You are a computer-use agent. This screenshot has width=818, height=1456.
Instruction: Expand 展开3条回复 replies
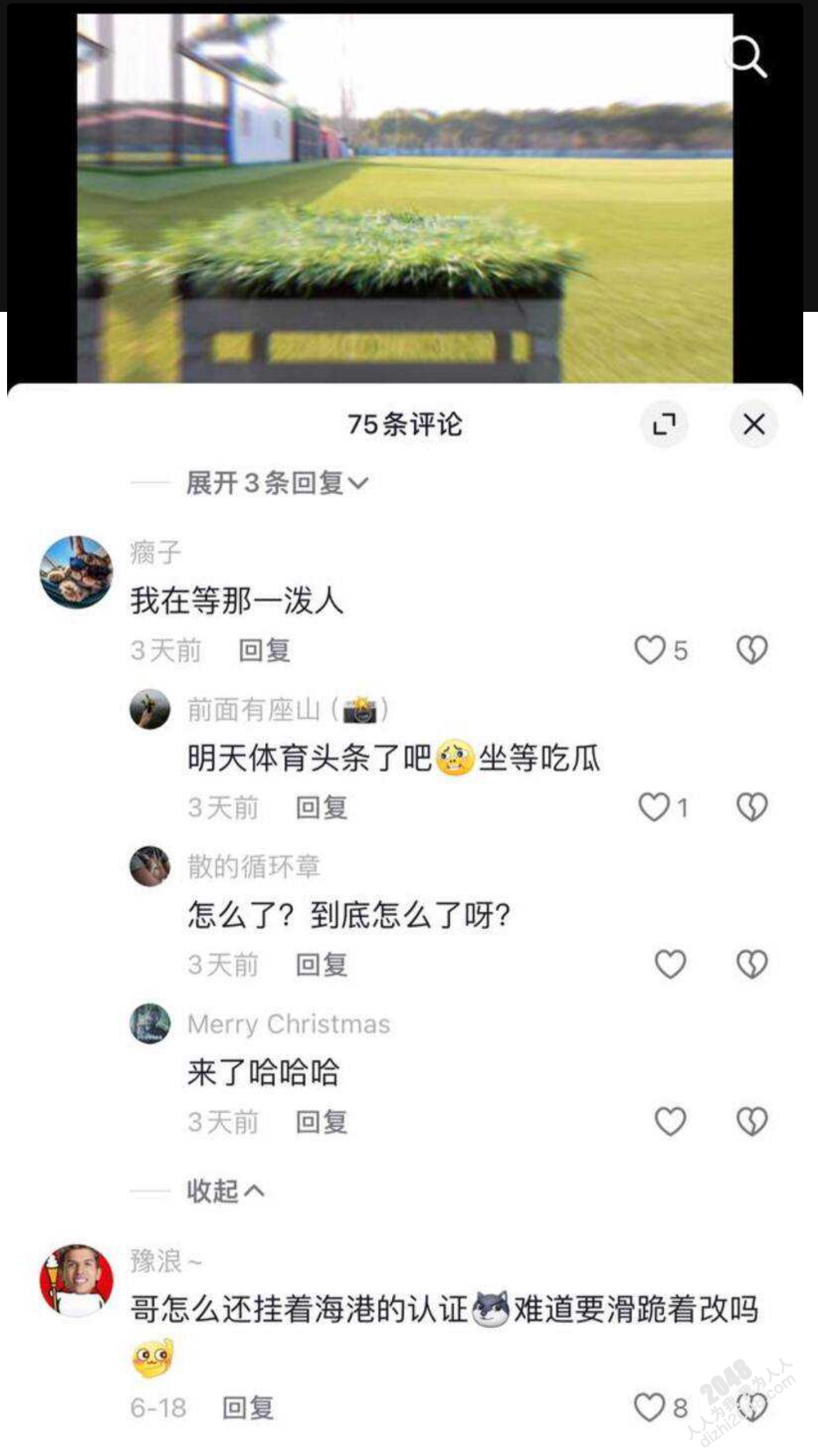point(276,483)
